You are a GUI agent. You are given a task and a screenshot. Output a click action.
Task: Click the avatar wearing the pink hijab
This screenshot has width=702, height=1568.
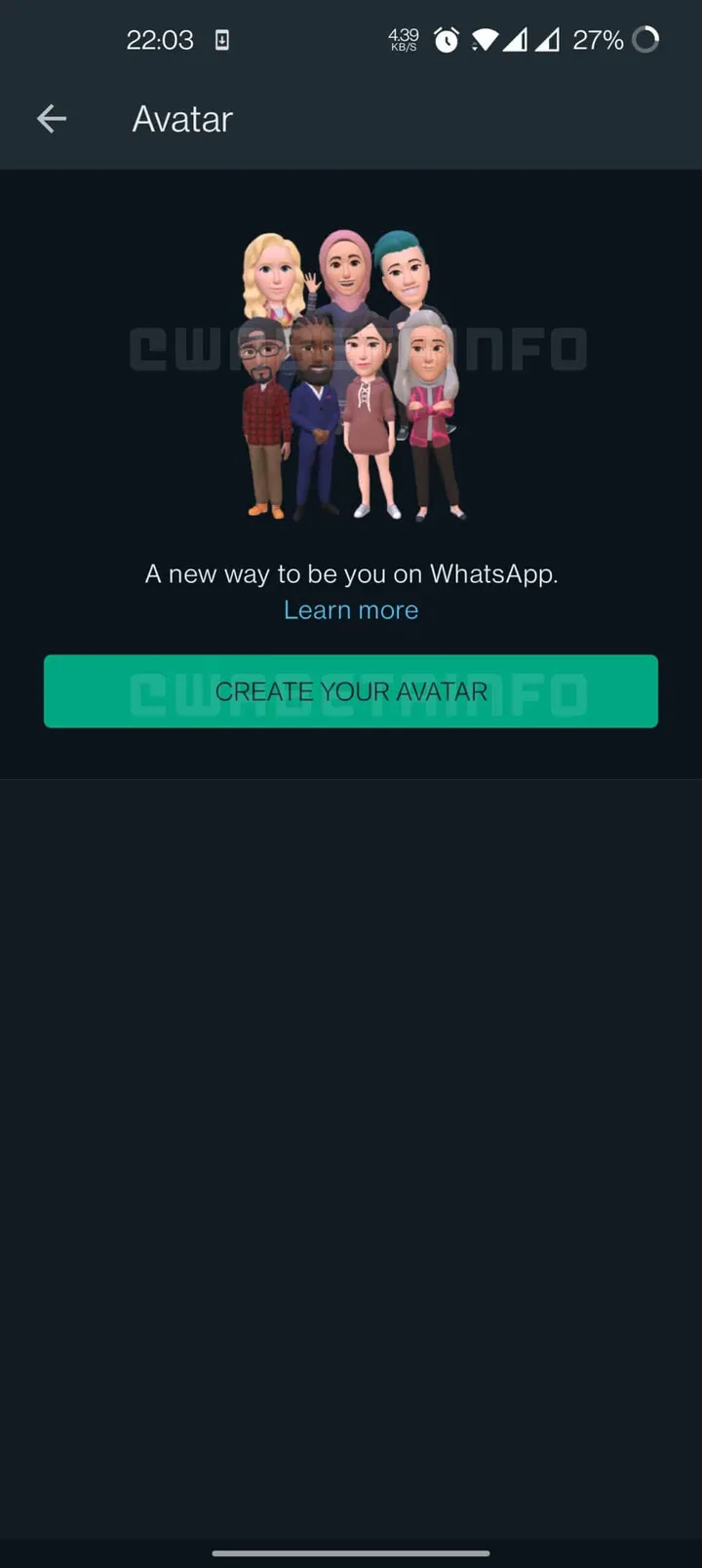pos(343,268)
